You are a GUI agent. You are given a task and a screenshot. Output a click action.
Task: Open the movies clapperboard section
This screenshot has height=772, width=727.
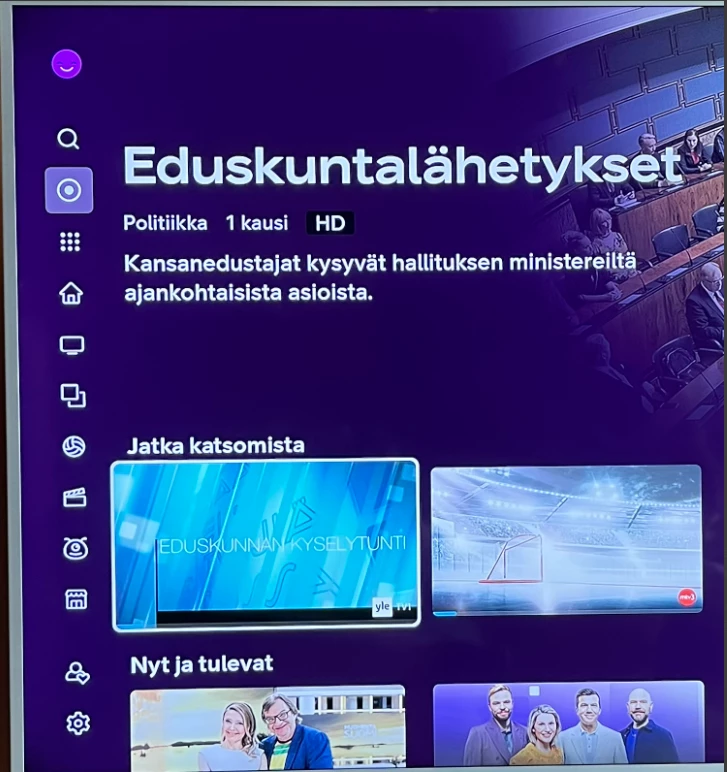(x=75, y=497)
